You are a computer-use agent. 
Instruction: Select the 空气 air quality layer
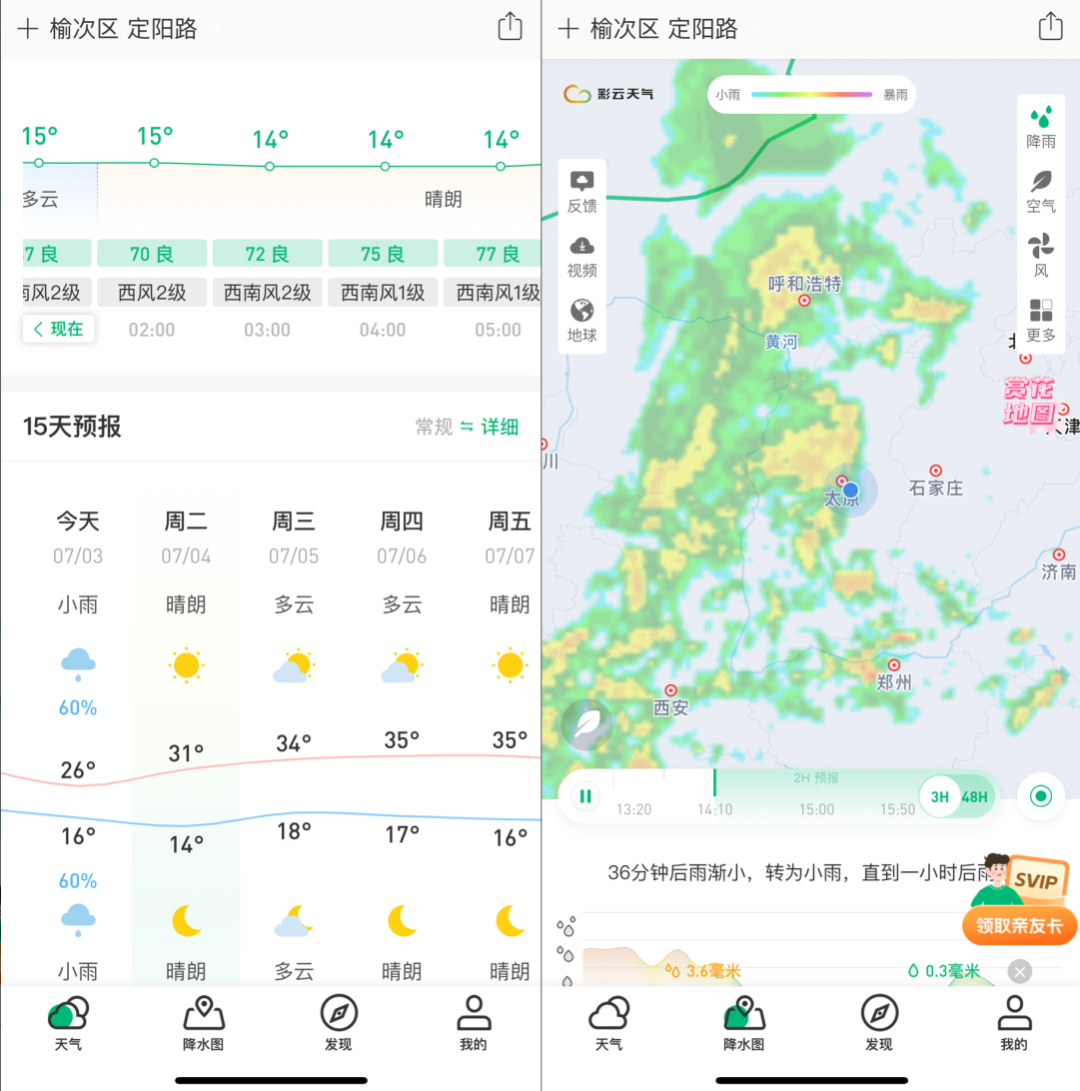(x=1041, y=191)
